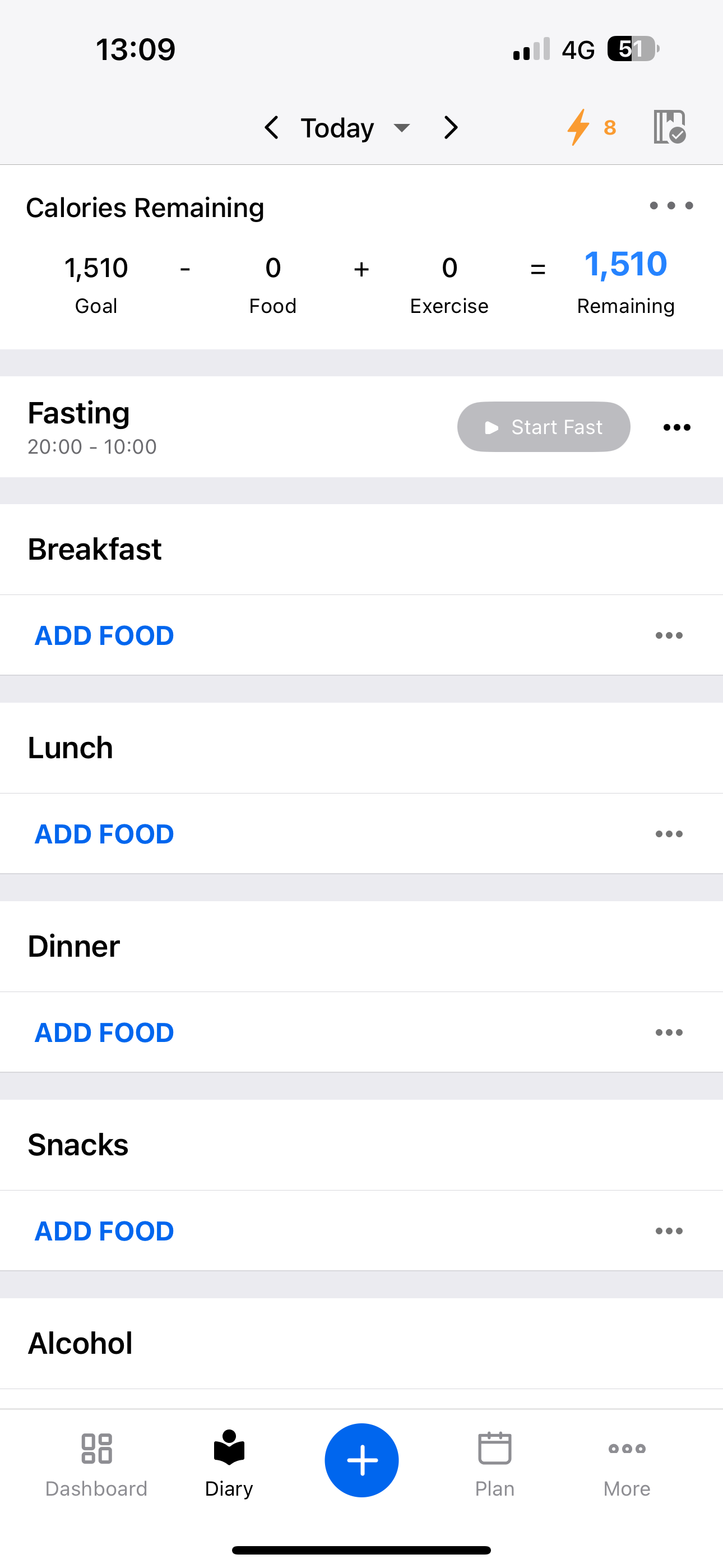Open the Today date dropdown

point(354,128)
